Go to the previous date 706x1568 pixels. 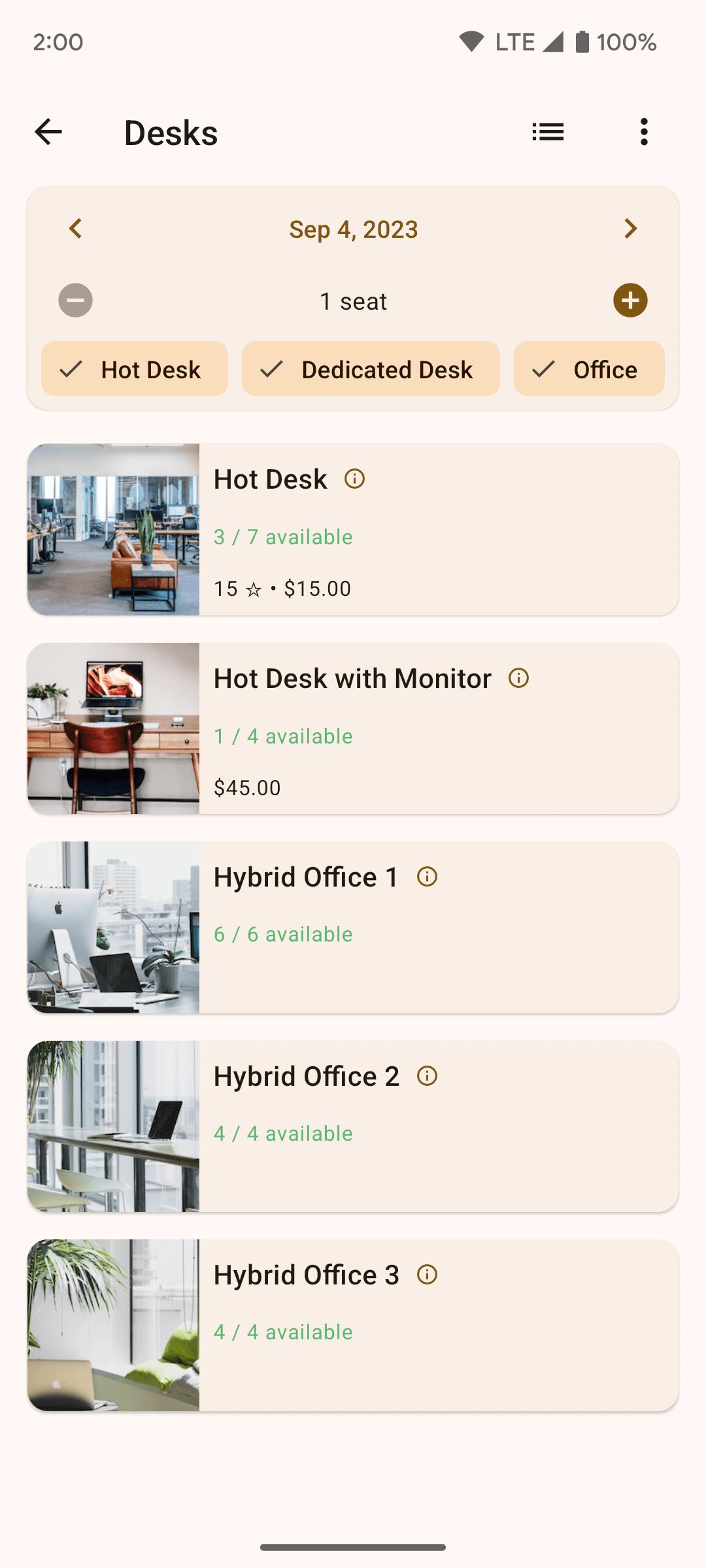(76, 229)
